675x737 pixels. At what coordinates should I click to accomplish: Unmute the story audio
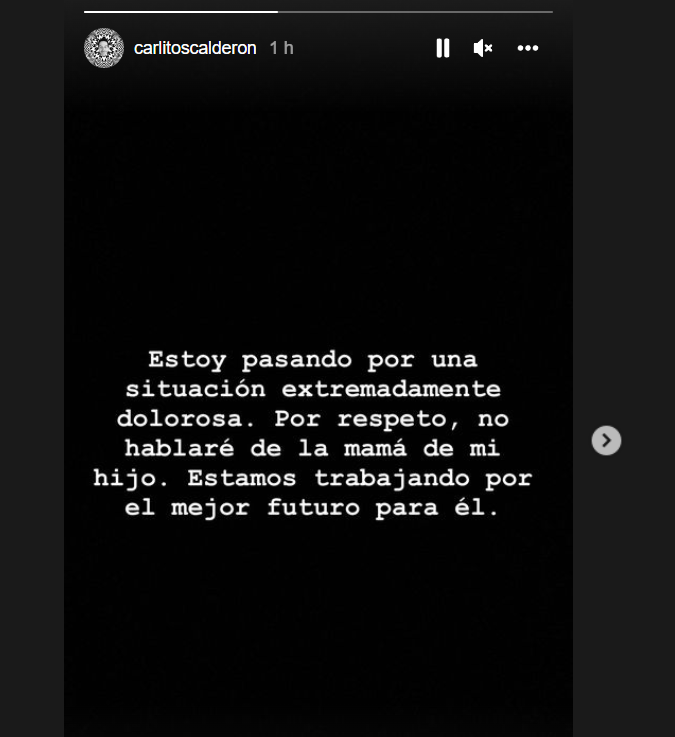[x=483, y=48]
